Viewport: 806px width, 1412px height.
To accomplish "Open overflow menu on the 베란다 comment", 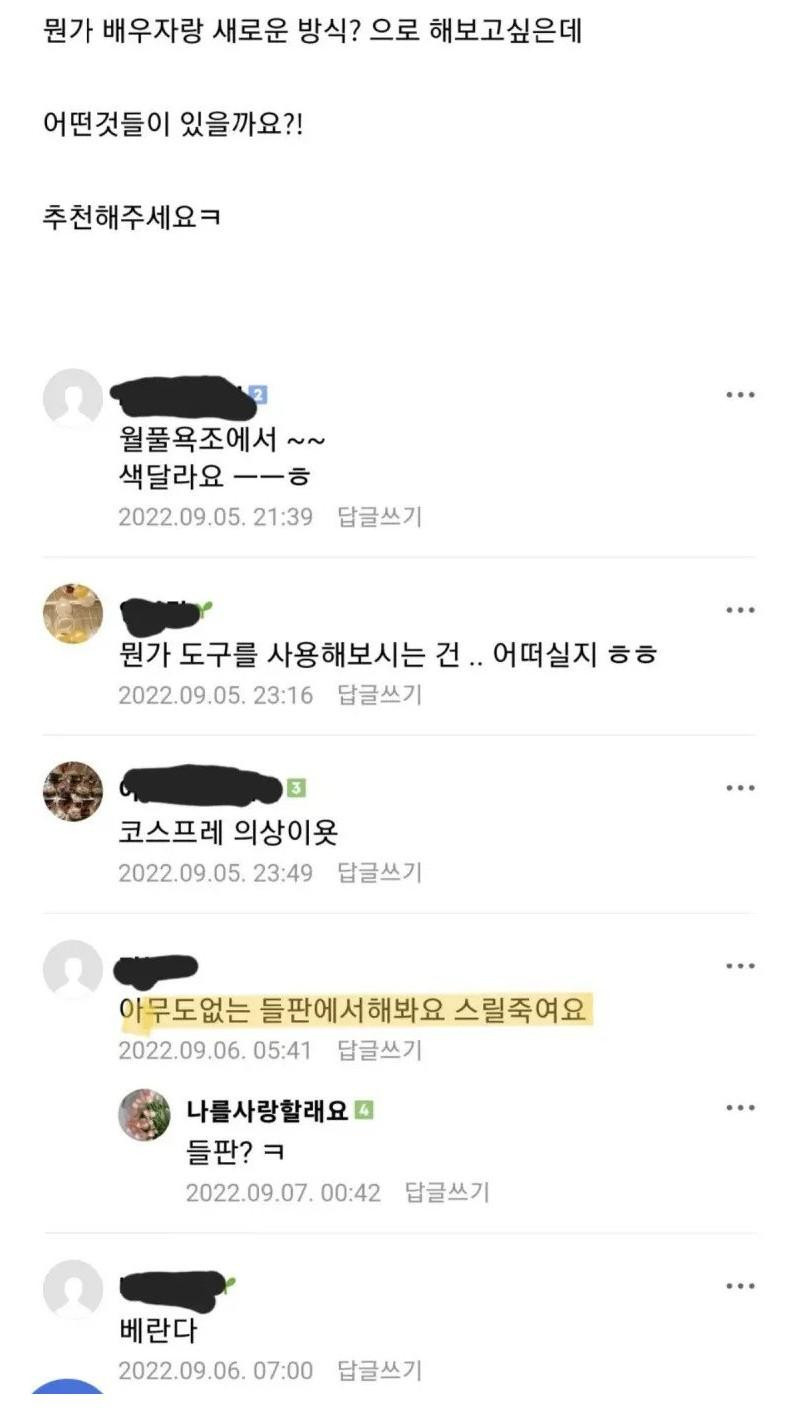I will coord(740,1286).
